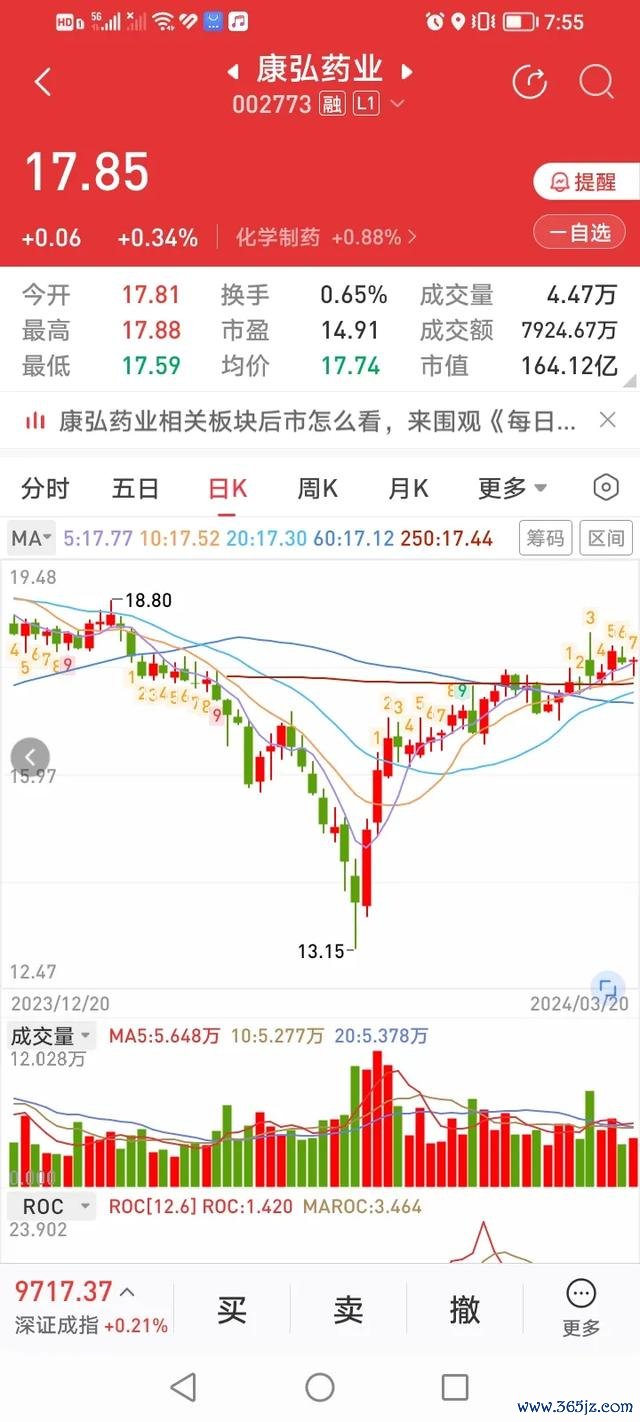Go to the system home screen
The image size is (640, 1422).
click(x=320, y=1387)
